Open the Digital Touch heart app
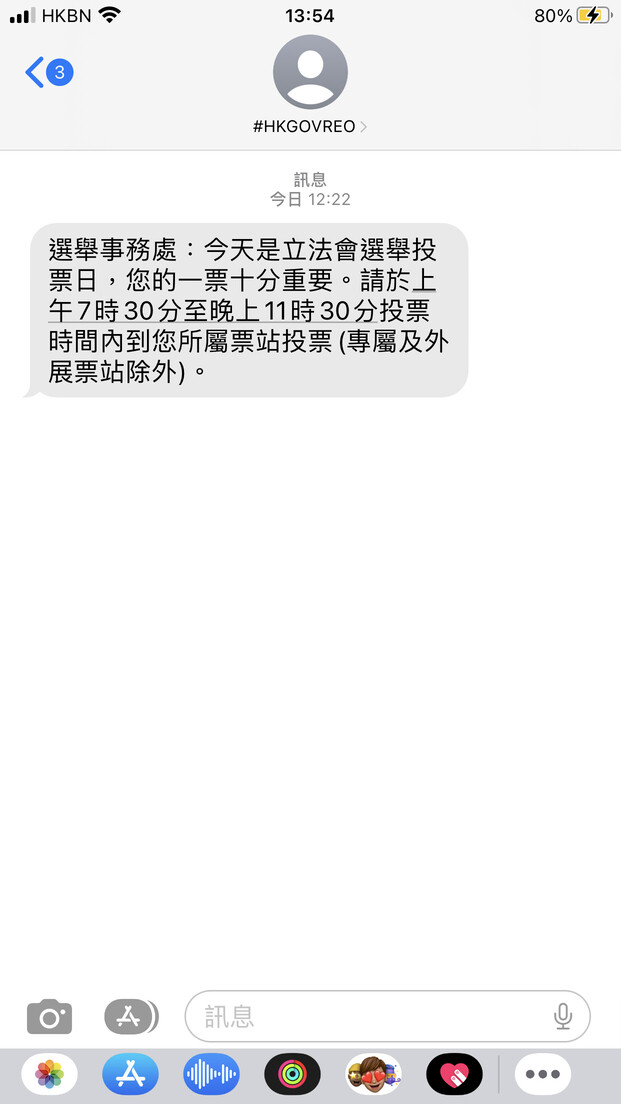The height and width of the screenshot is (1104, 621). pyautogui.click(x=454, y=1075)
